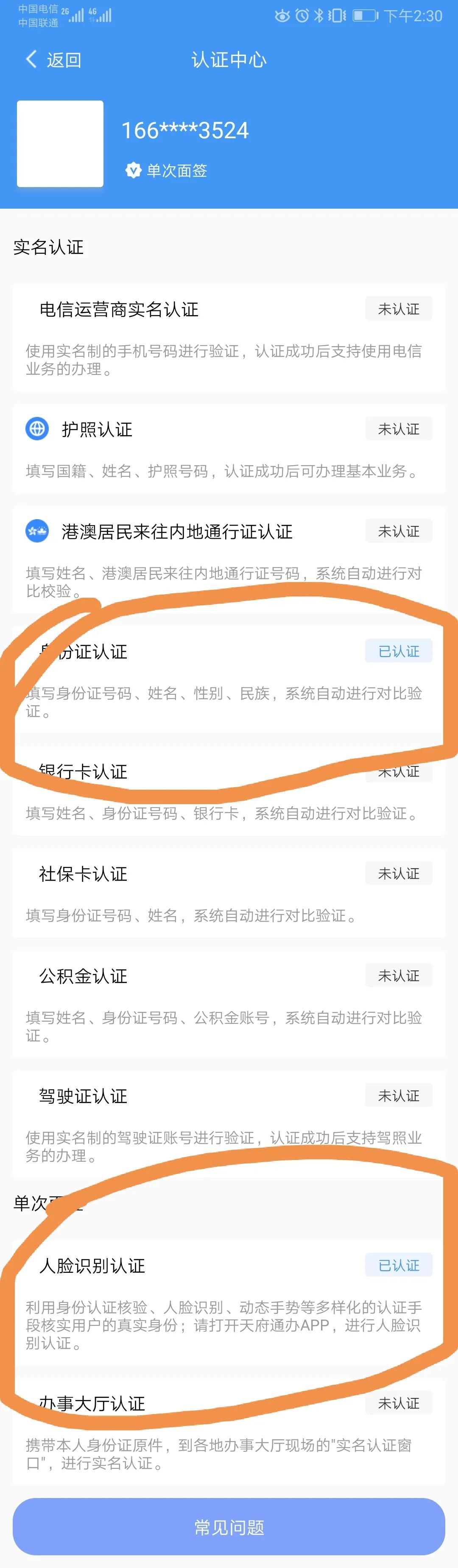Open 电信运营商实名认证
458x1568 pixels.
[x=119, y=309]
